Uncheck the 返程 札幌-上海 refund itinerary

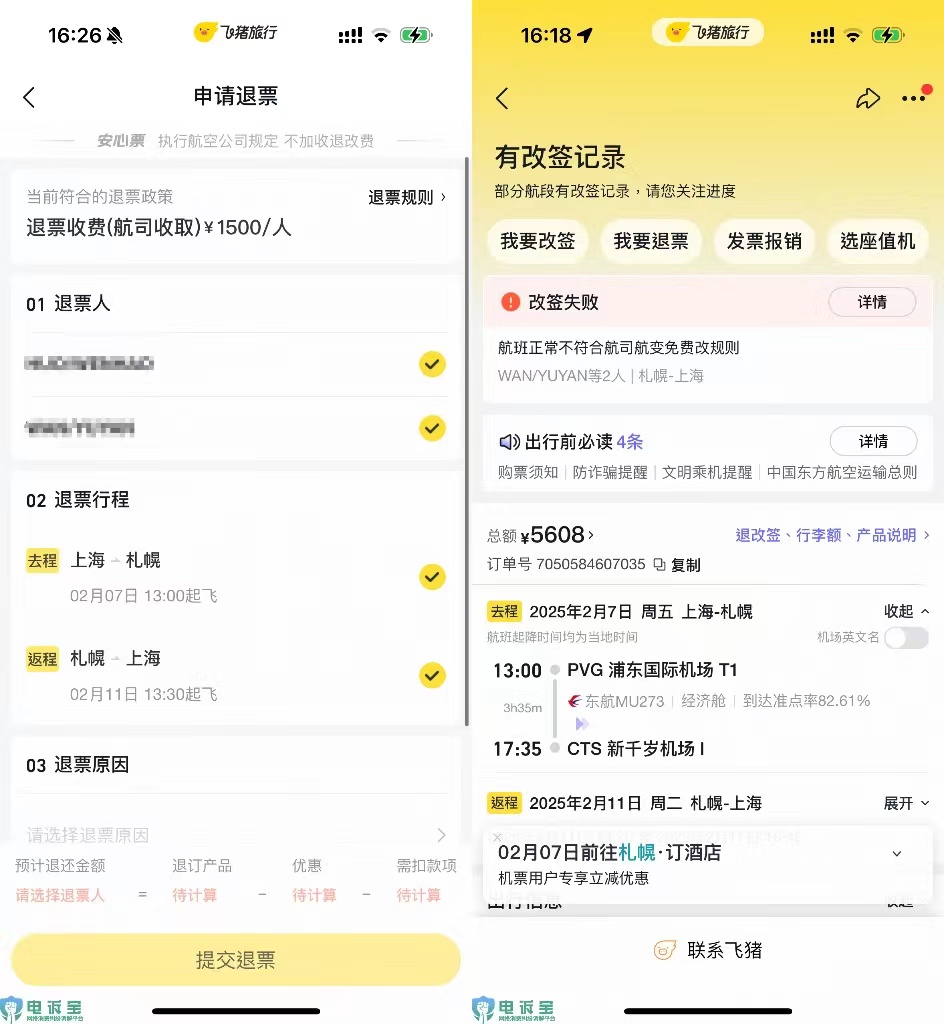coord(432,676)
